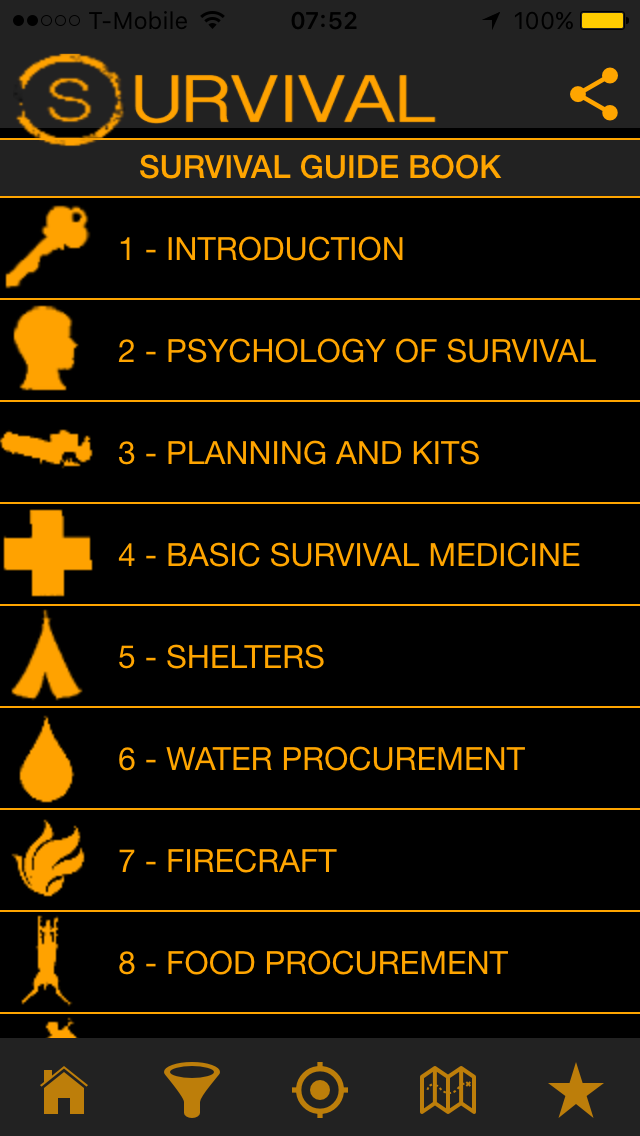This screenshot has width=640, height=1136.
Task: Switch to the home tab
Action: click(64, 1089)
